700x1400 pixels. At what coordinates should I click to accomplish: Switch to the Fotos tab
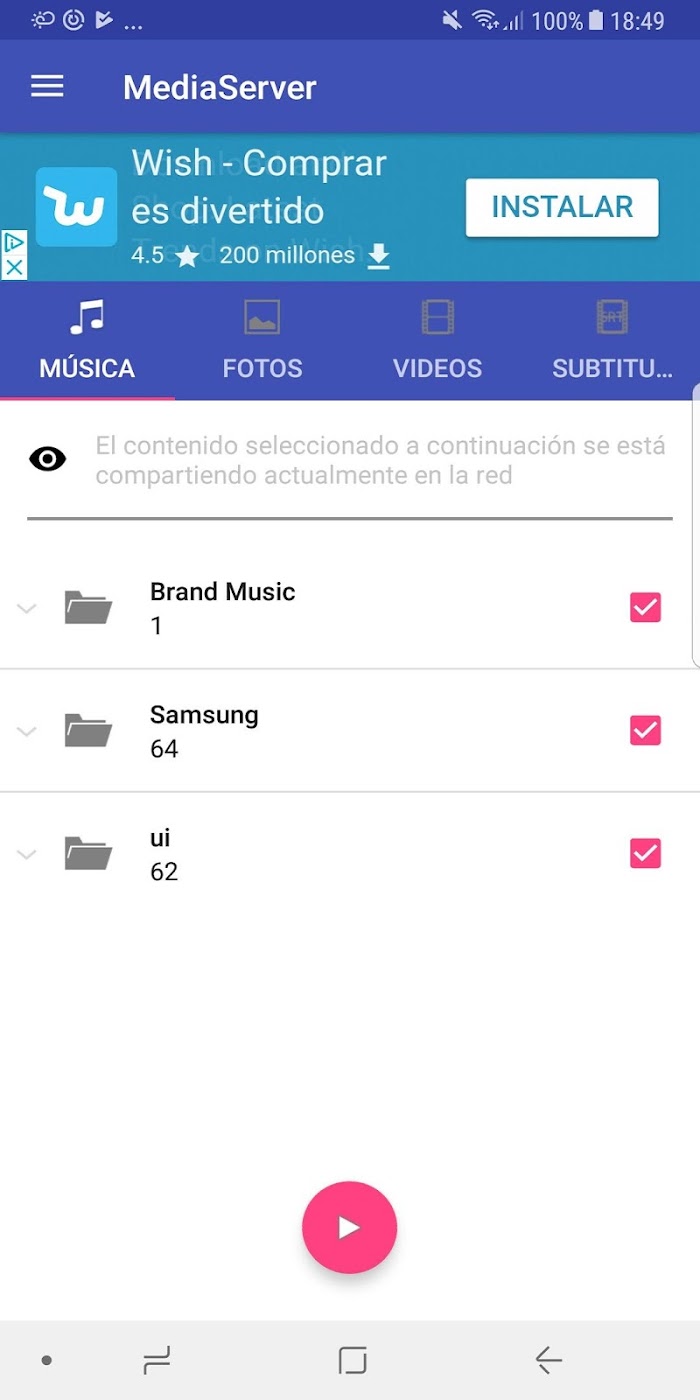coord(262,342)
